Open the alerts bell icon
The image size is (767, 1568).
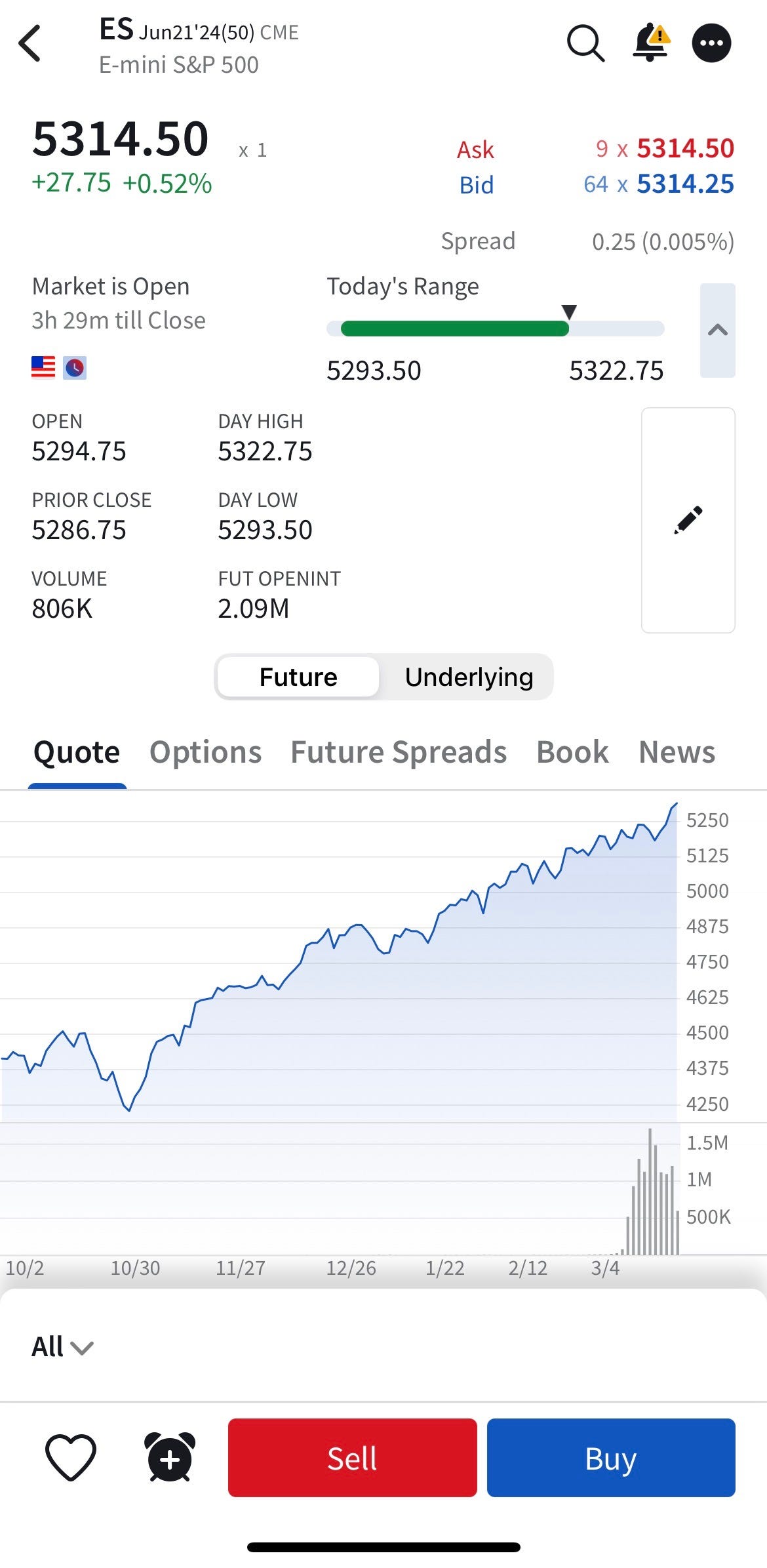[x=651, y=43]
